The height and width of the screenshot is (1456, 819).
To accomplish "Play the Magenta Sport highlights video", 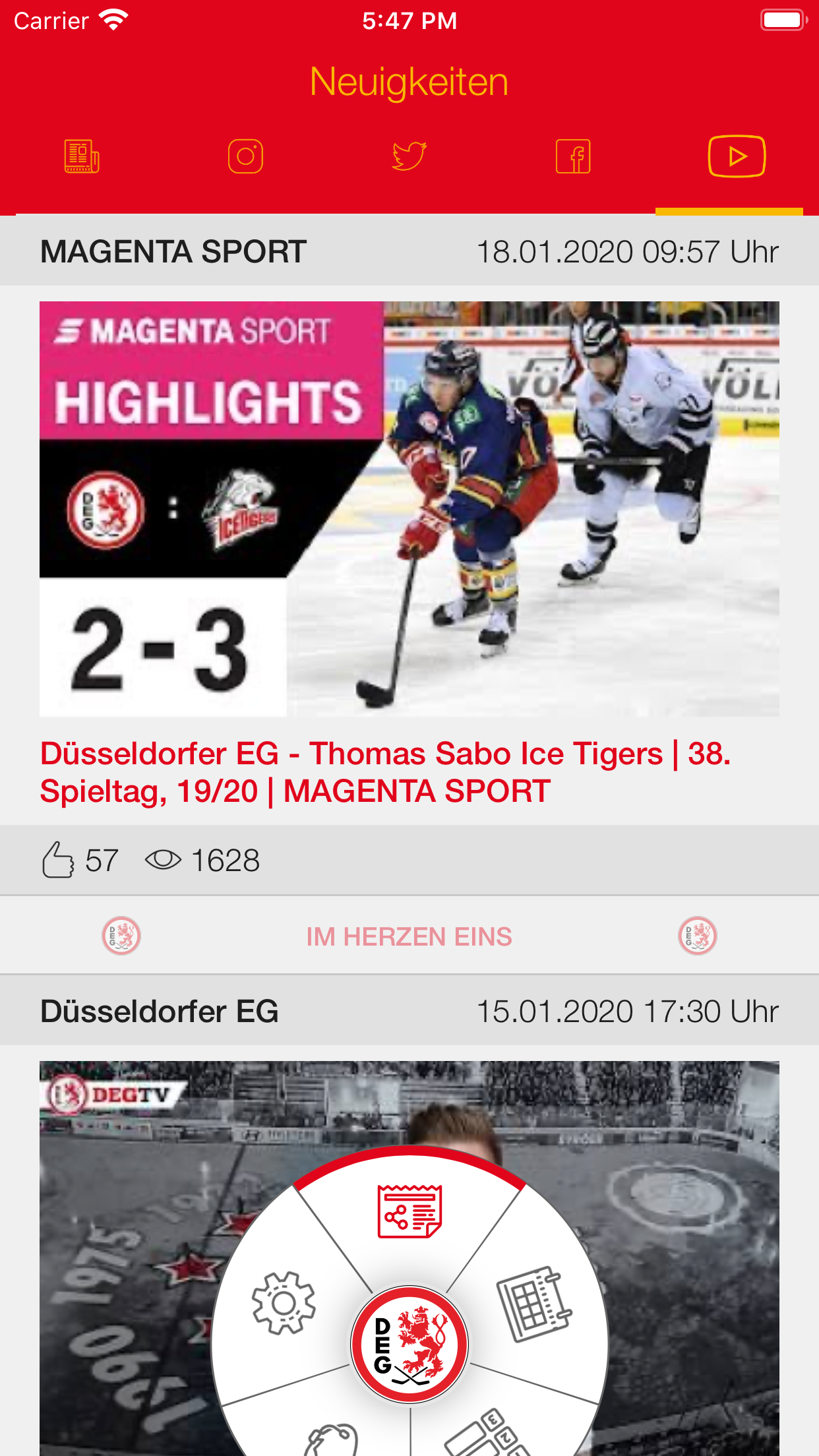I will (409, 508).
